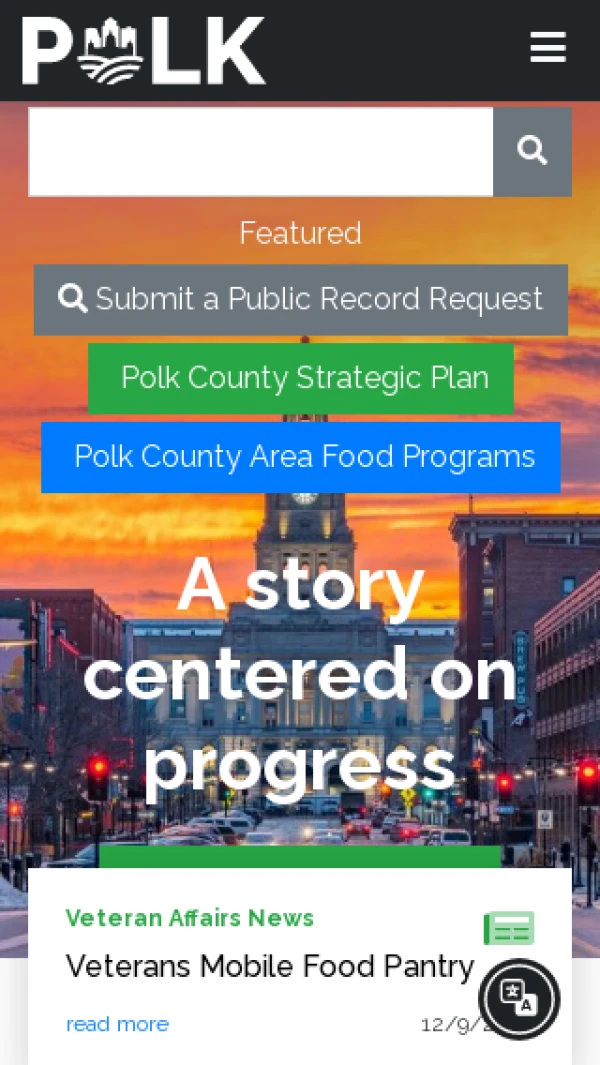
Task: Open Submit a Public Record Request
Action: (x=300, y=299)
